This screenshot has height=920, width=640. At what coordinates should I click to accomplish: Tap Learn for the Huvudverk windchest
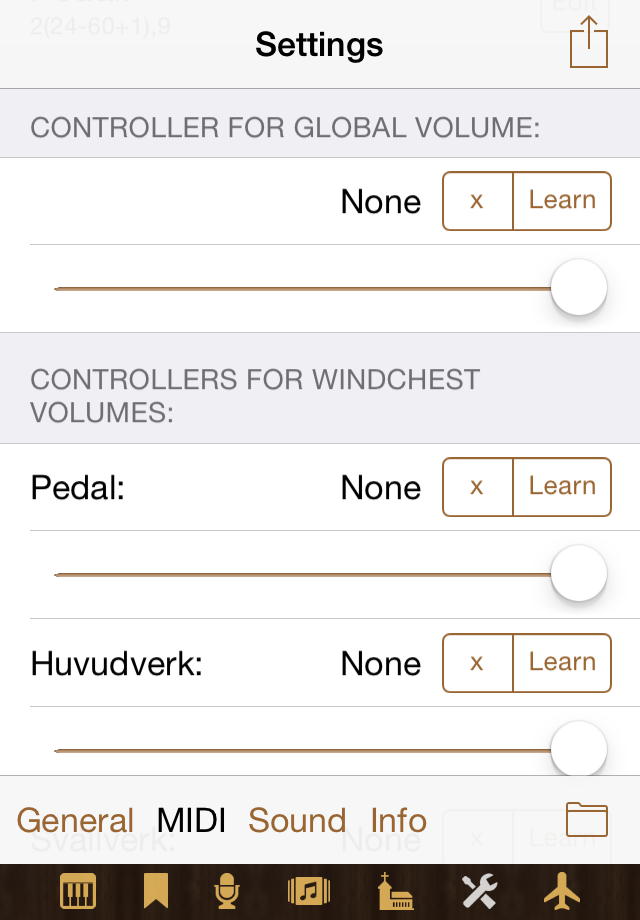562,663
